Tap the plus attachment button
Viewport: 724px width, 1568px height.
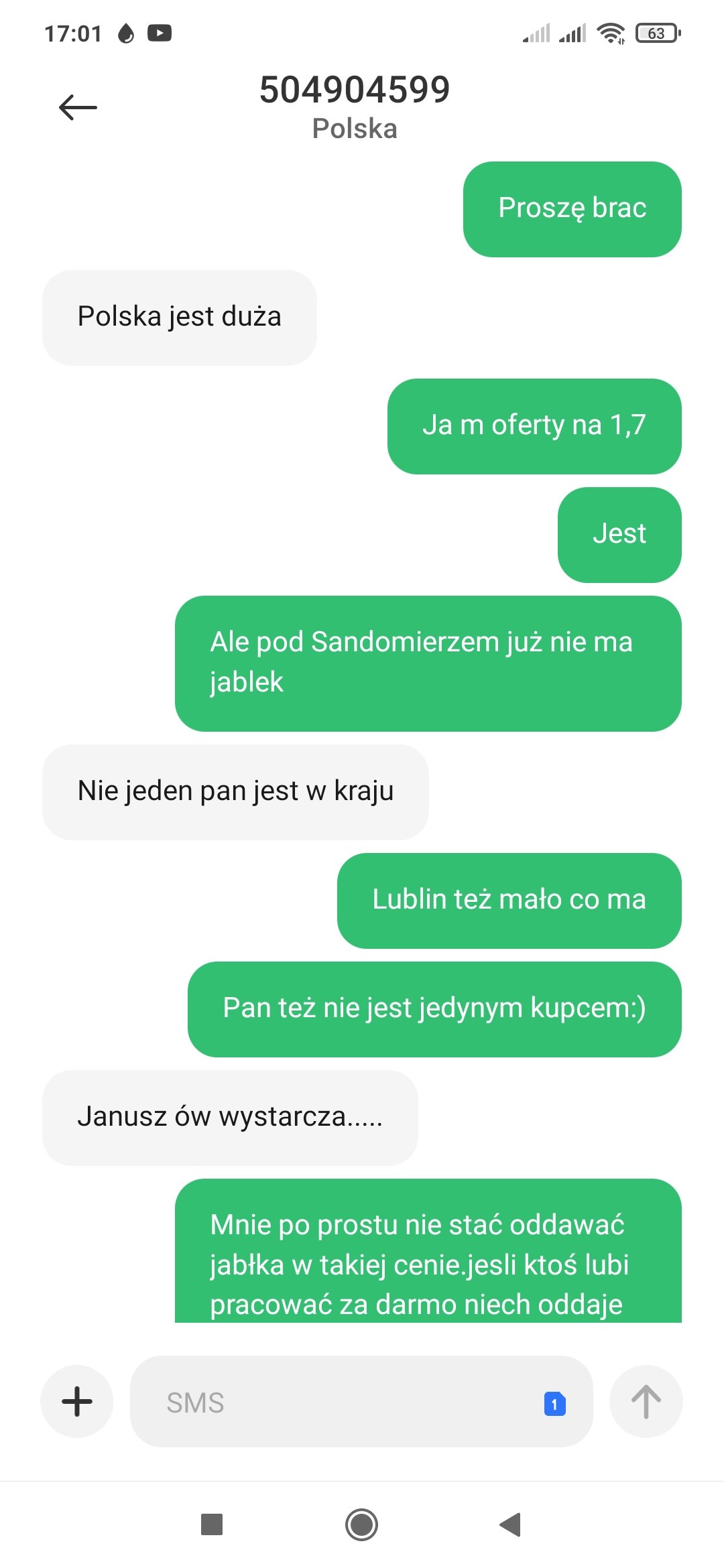pyautogui.click(x=77, y=1401)
